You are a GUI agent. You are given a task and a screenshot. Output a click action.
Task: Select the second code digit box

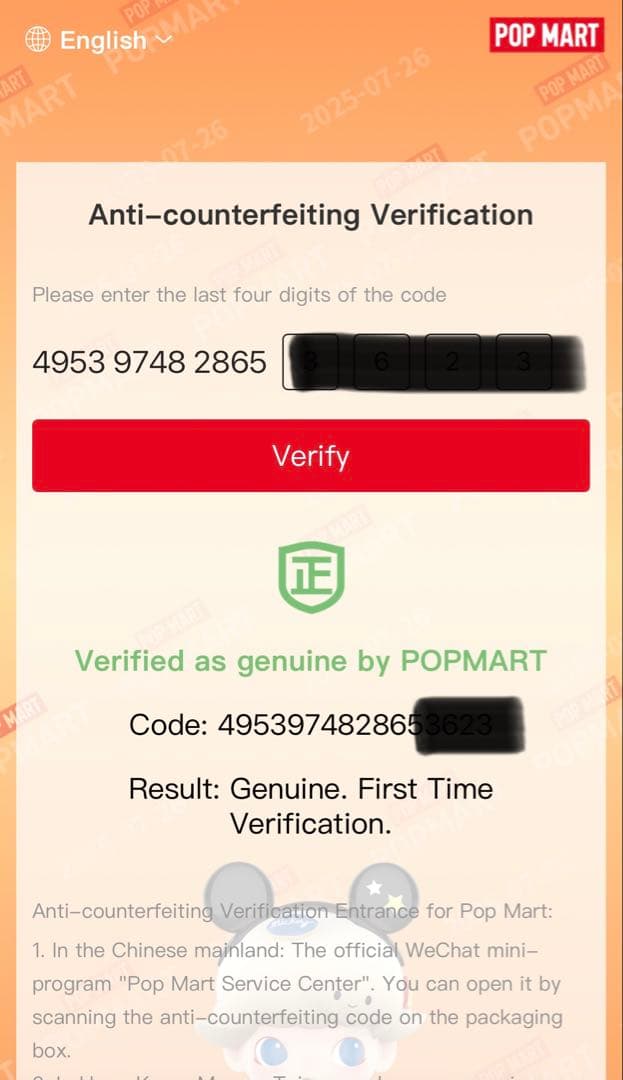coord(381,362)
